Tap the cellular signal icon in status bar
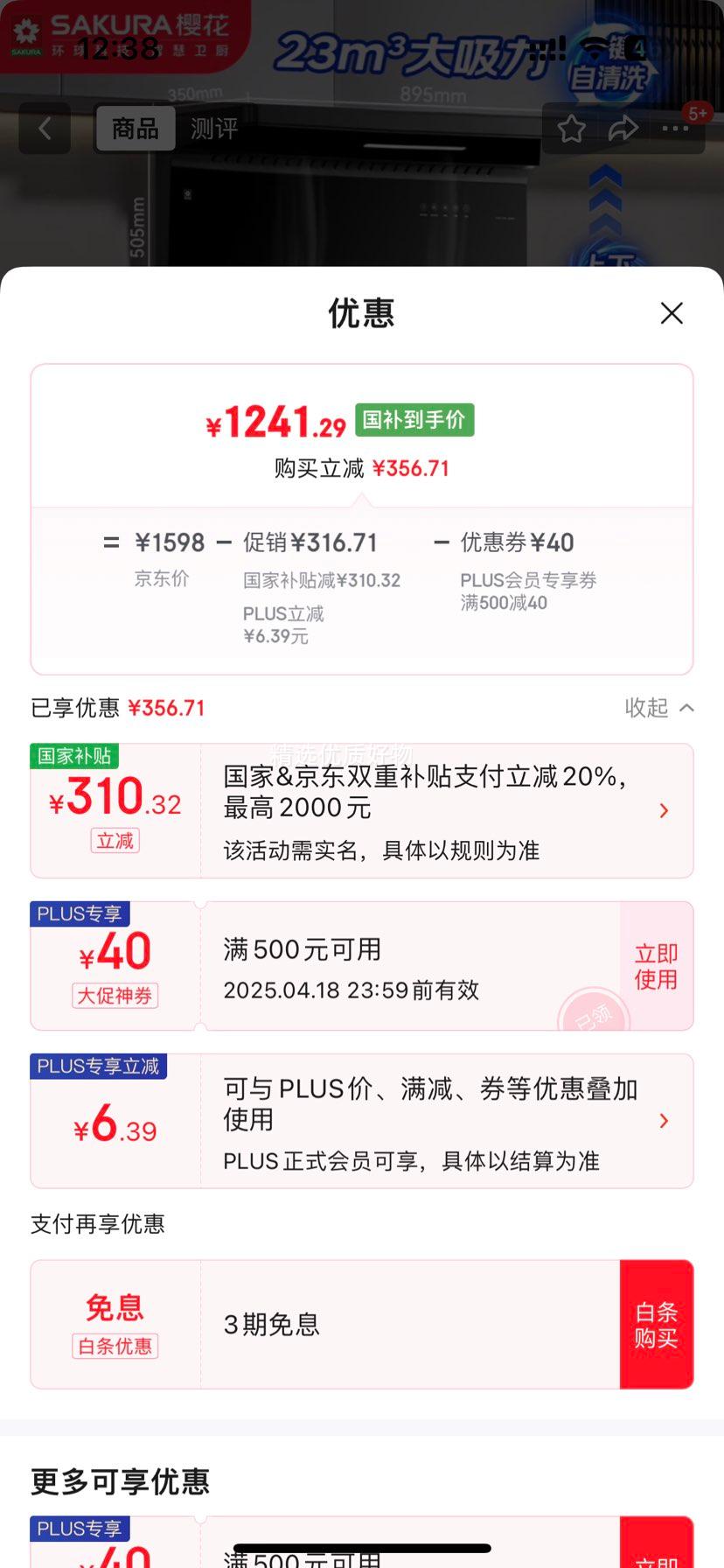Image resolution: width=724 pixels, height=1568 pixels. point(545,50)
